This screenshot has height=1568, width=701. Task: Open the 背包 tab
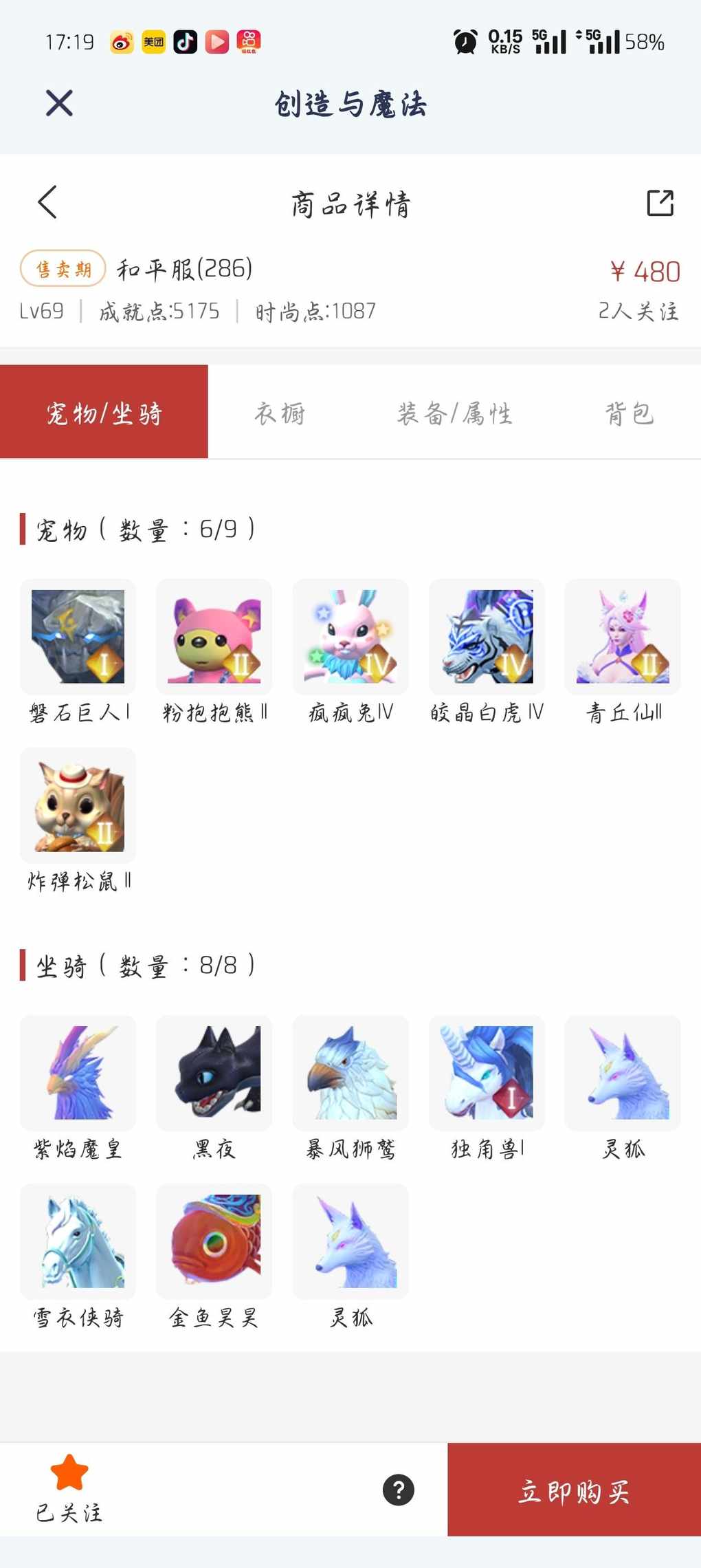click(628, 413)
